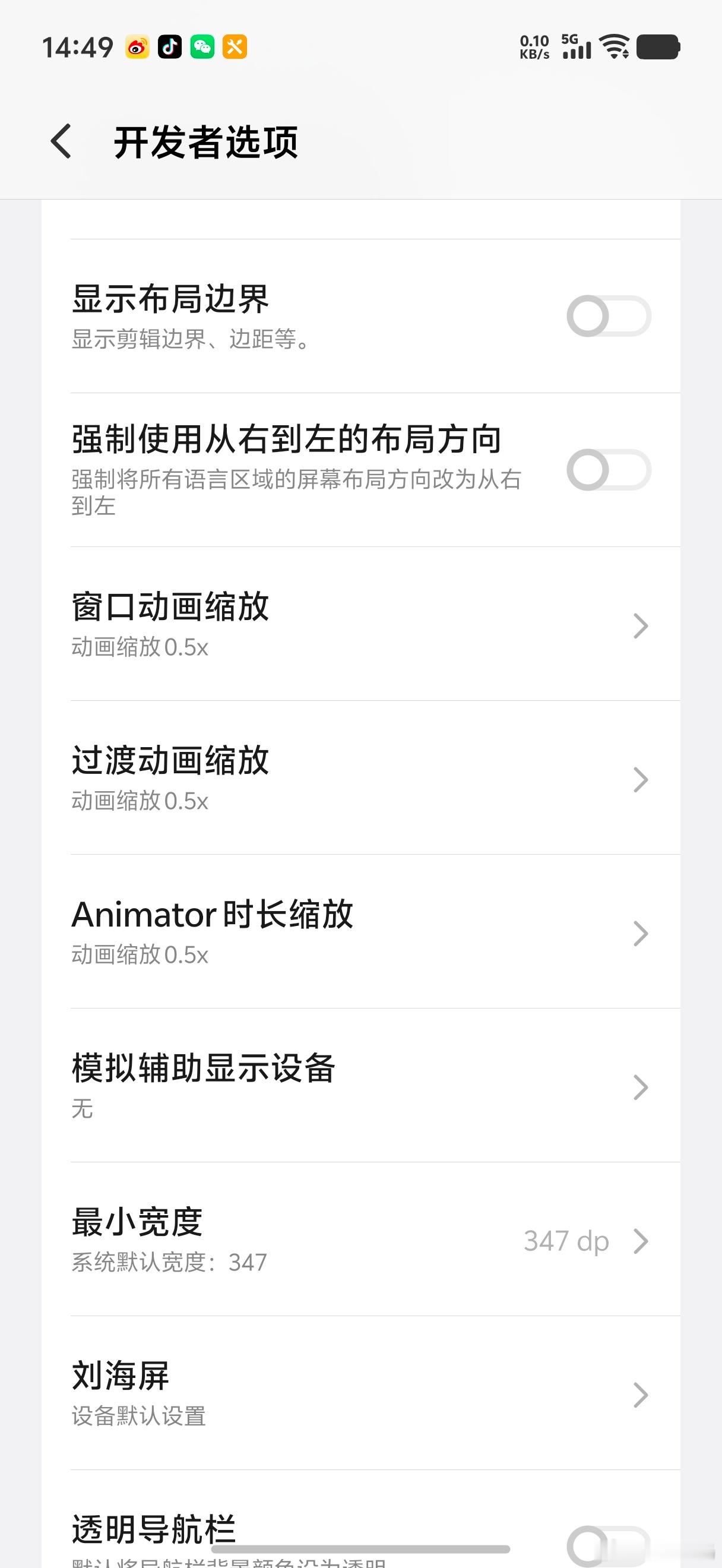Go back from 开发者选项

(x=61, y=141)
